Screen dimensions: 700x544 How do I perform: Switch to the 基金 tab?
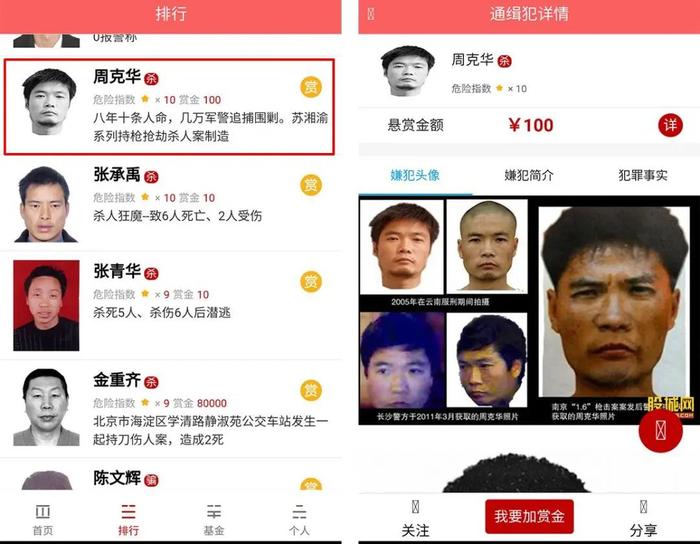tap(214, 520)
